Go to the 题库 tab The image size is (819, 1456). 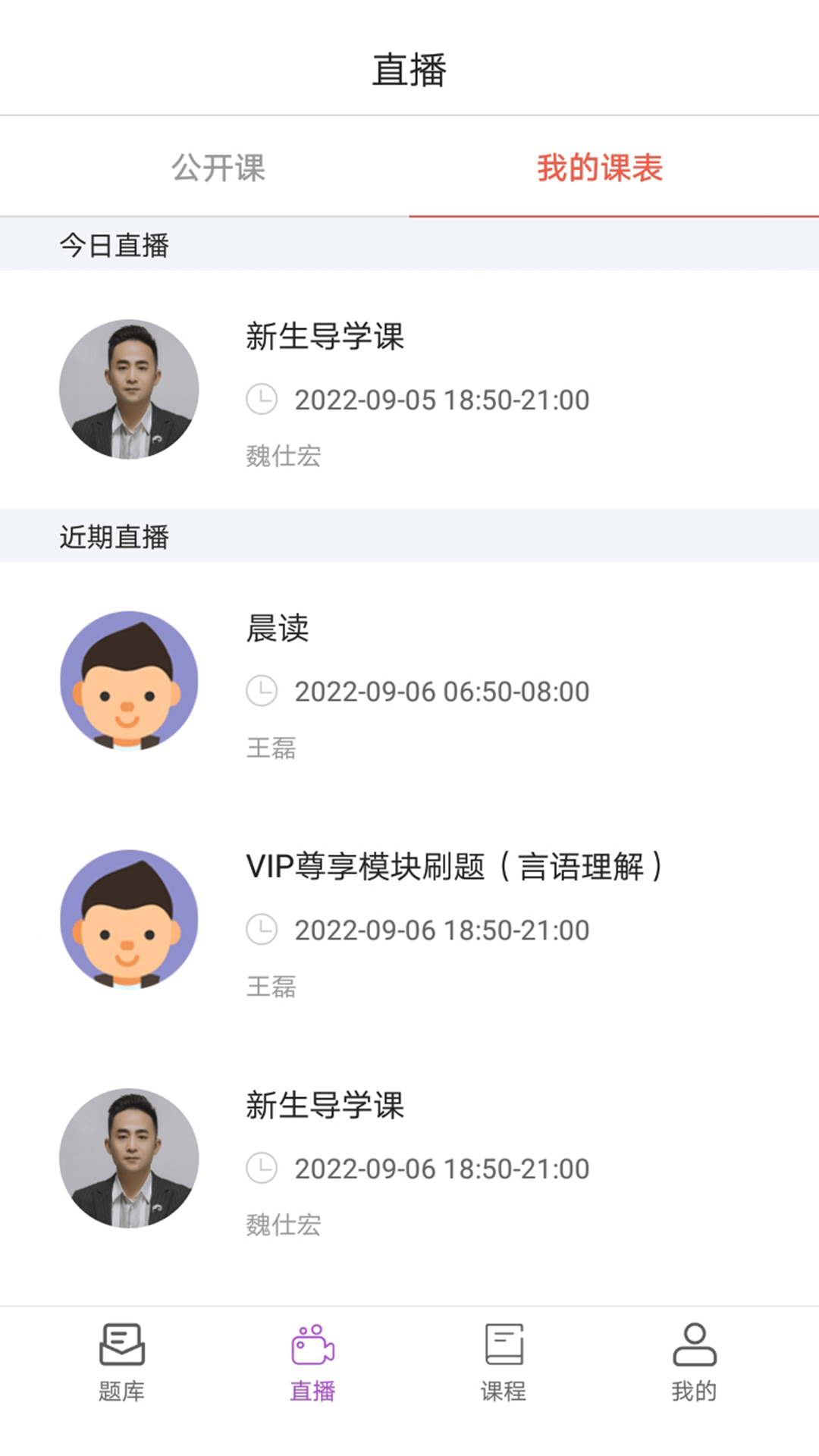pyautogui.click(x=121, y=1363)
